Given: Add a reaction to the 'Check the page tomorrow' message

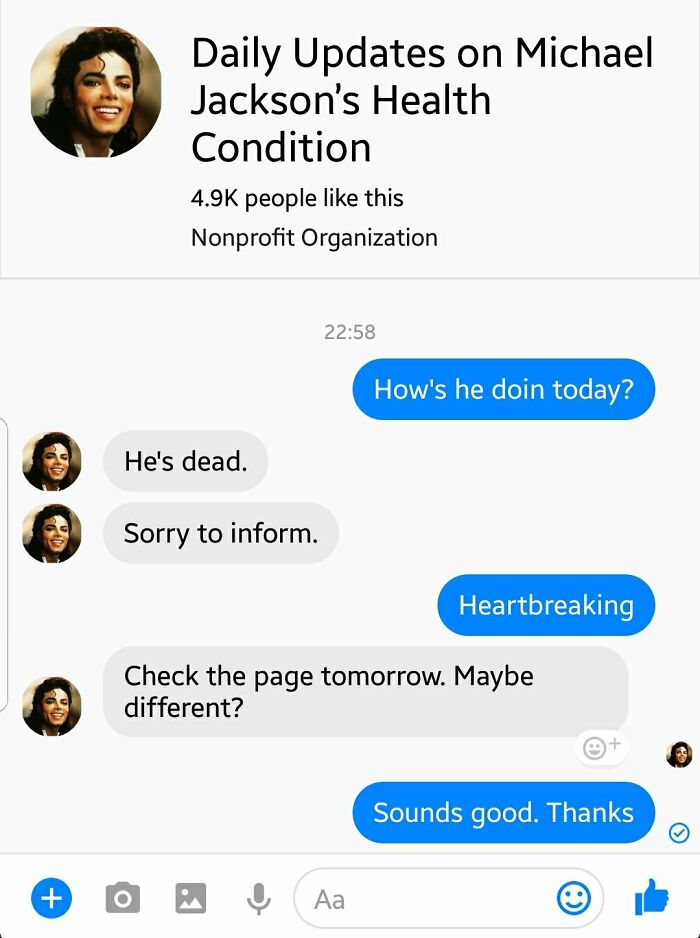Looking at the screenshot, I should pyautogui.click(x=600, y=747).
